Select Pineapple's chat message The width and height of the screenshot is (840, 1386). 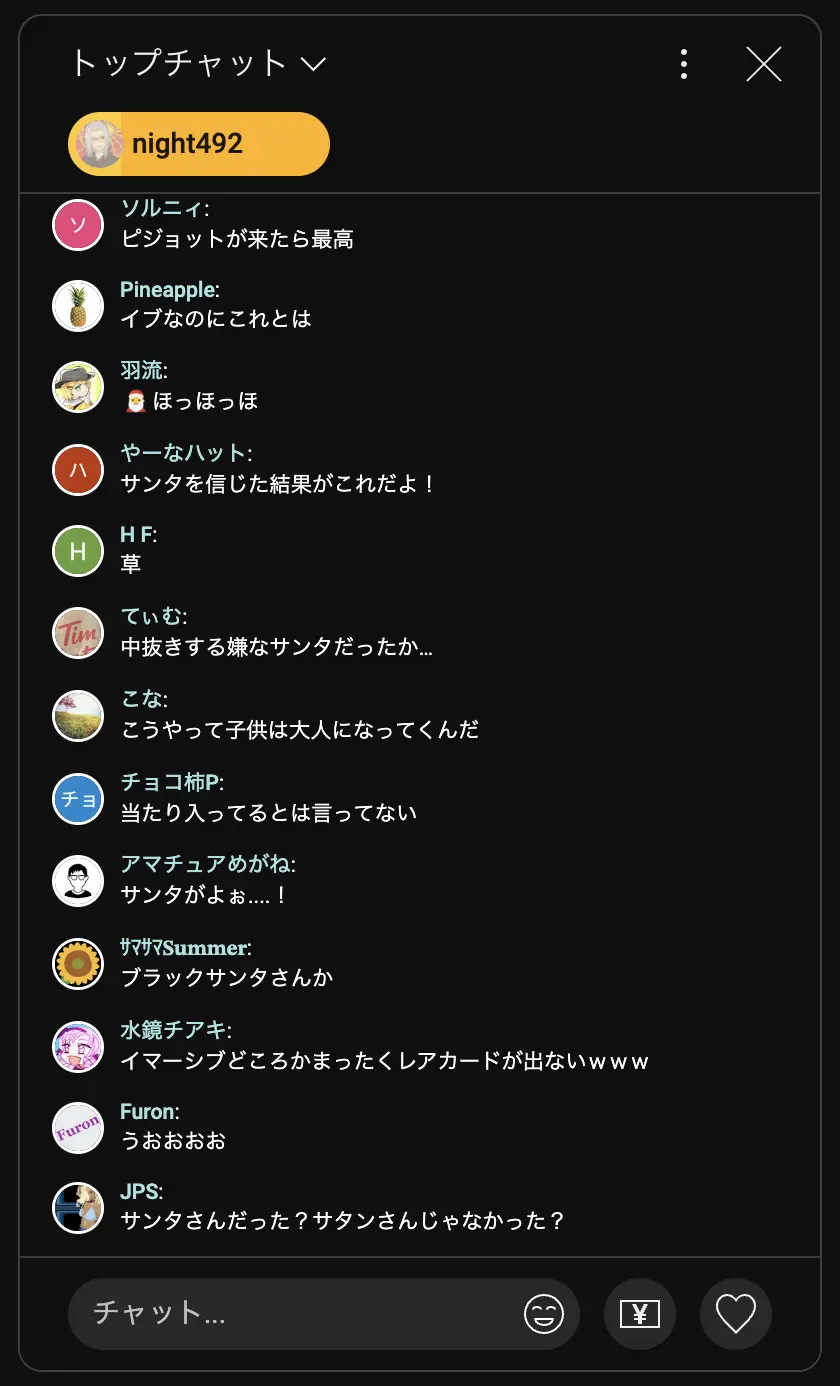click(216, 319)
